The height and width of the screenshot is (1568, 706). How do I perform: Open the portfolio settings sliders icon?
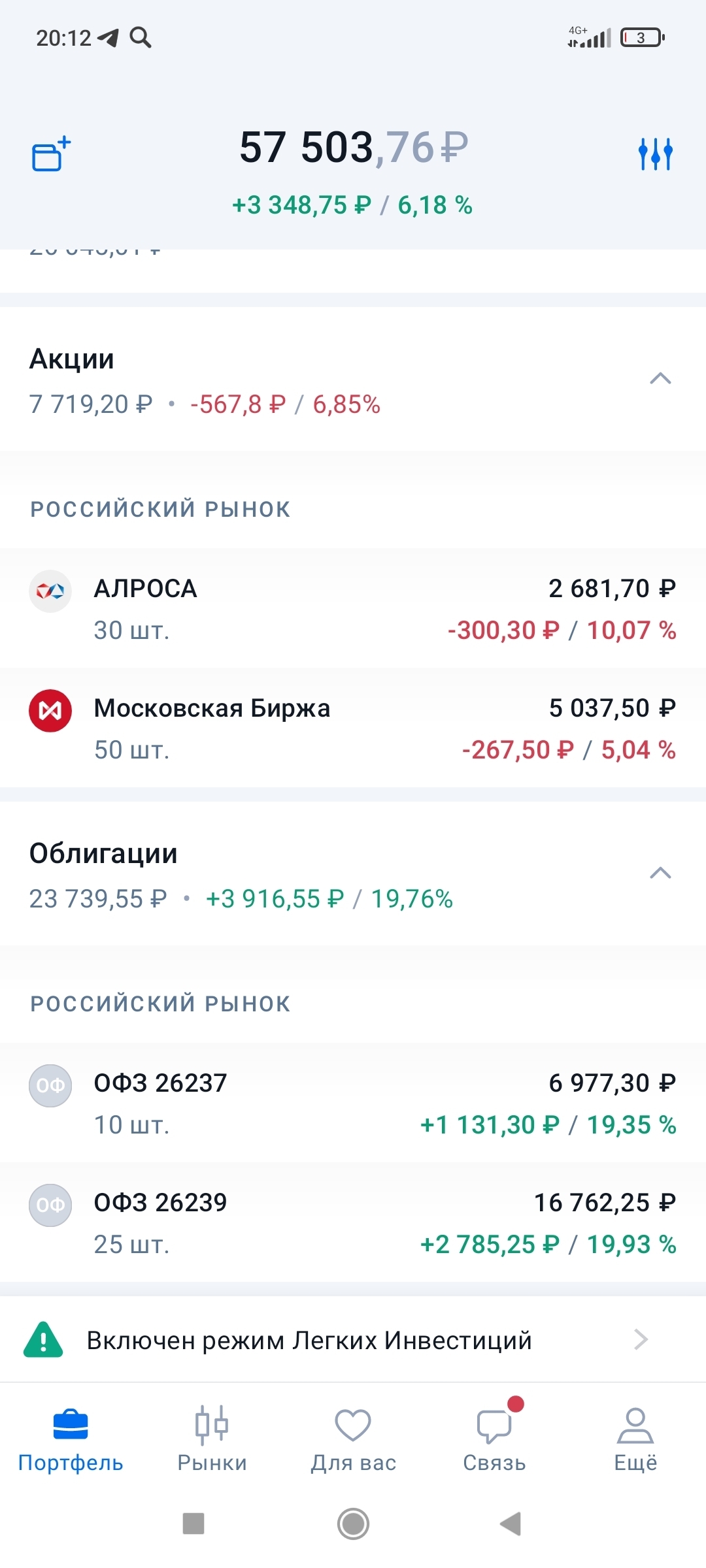point(655,154)
